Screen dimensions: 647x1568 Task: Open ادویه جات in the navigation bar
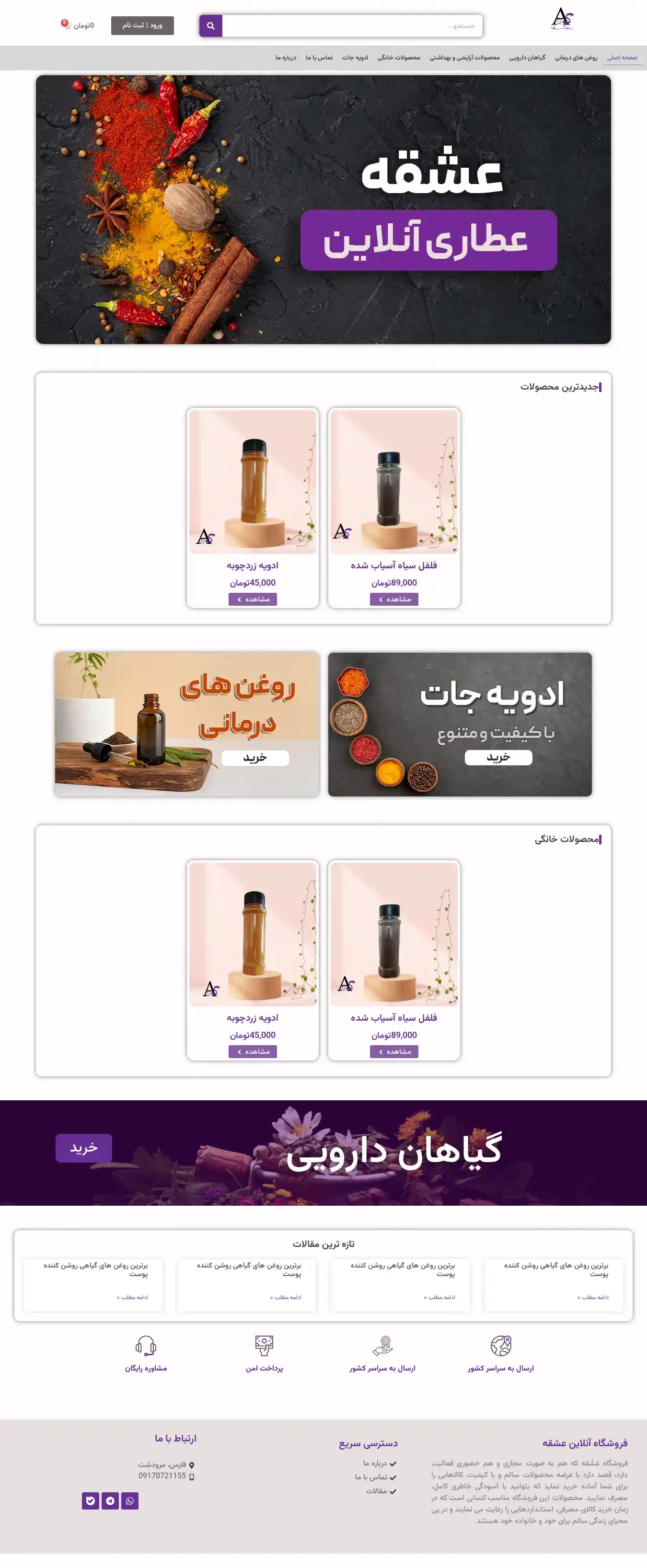355,58
